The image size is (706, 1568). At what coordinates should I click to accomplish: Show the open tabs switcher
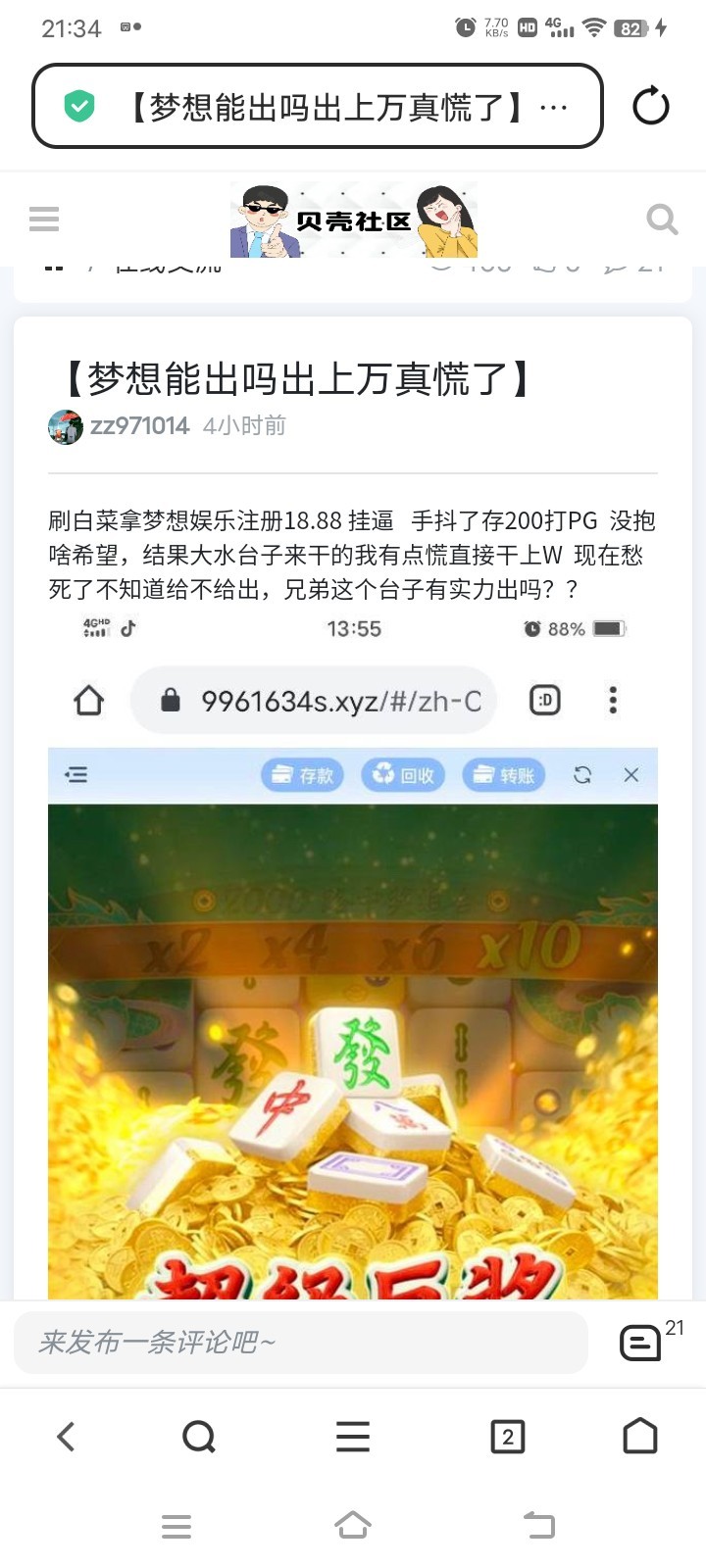[507, 1437]
